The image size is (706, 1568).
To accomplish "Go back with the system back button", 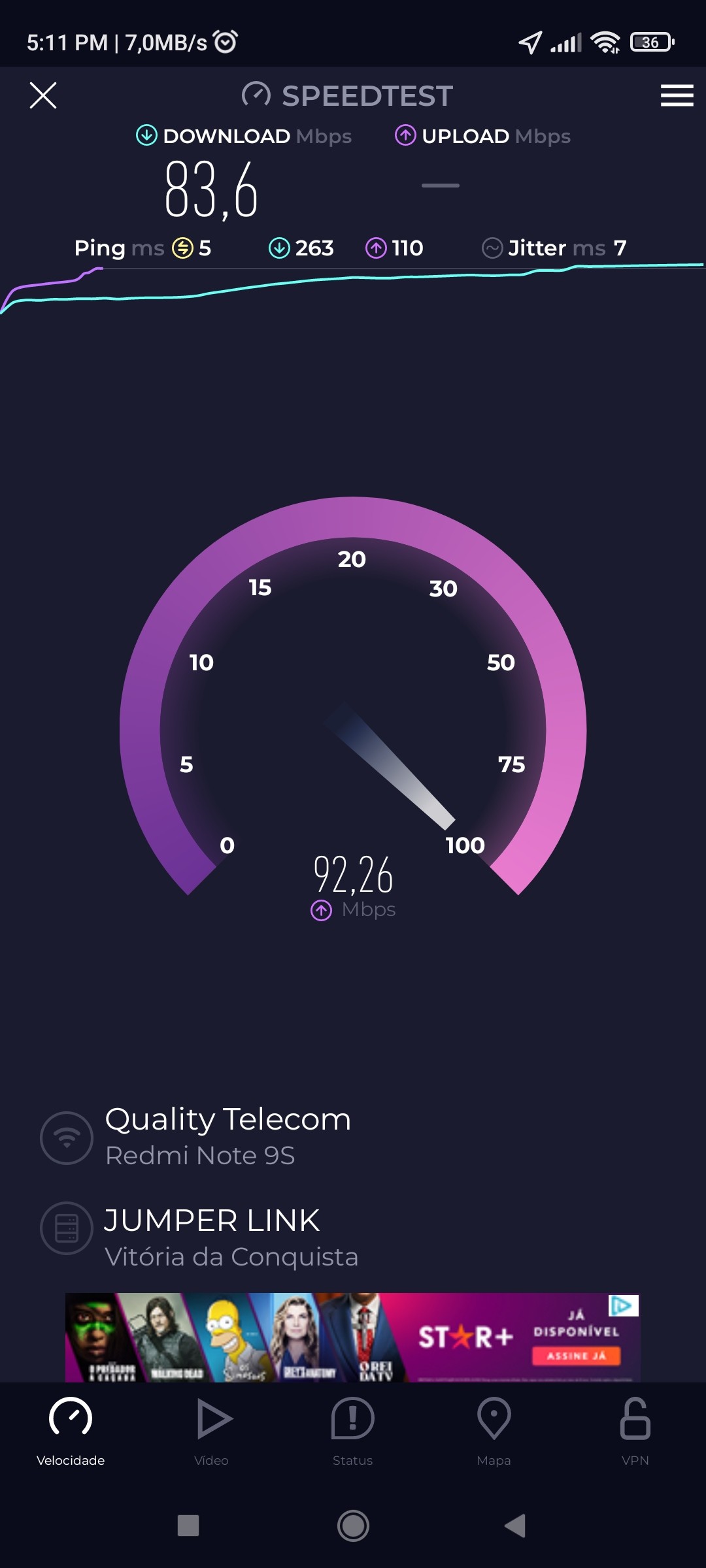I will 515,1526.
